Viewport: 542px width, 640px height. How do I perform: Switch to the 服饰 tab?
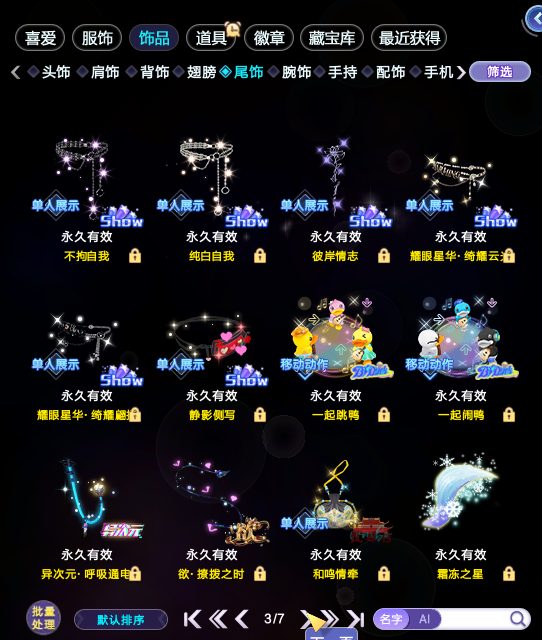(x=97, y=38)
